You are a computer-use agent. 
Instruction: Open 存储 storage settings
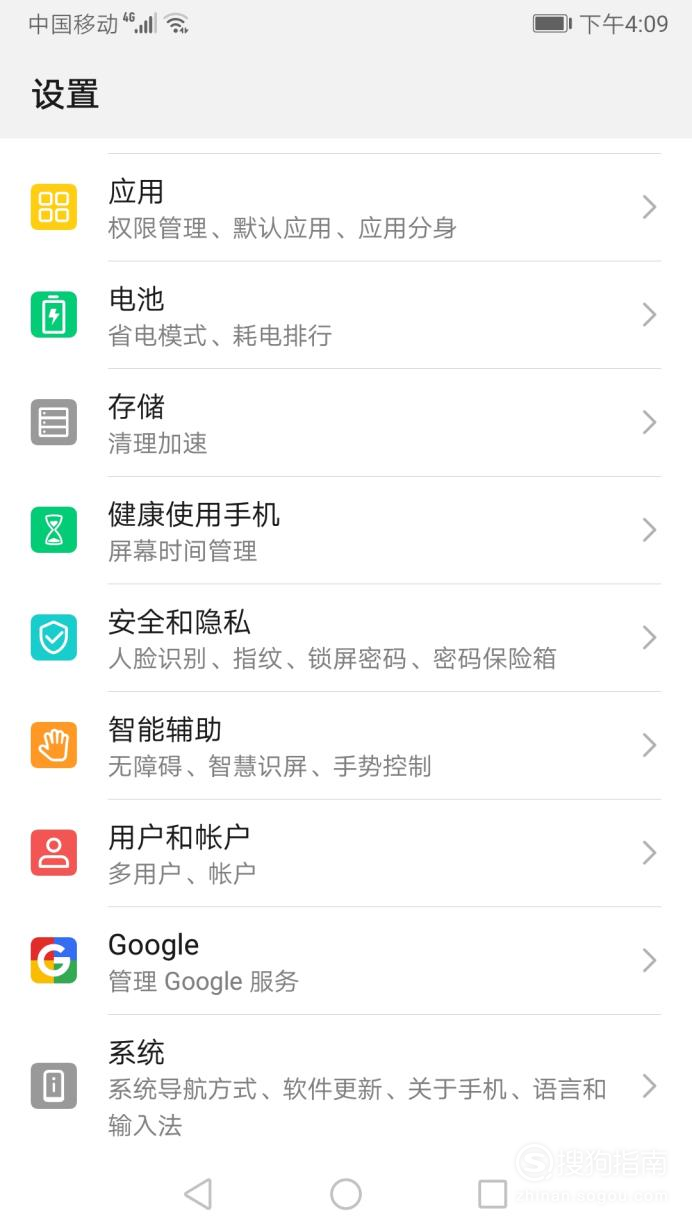pyautogui.click(x=346, y=423)
